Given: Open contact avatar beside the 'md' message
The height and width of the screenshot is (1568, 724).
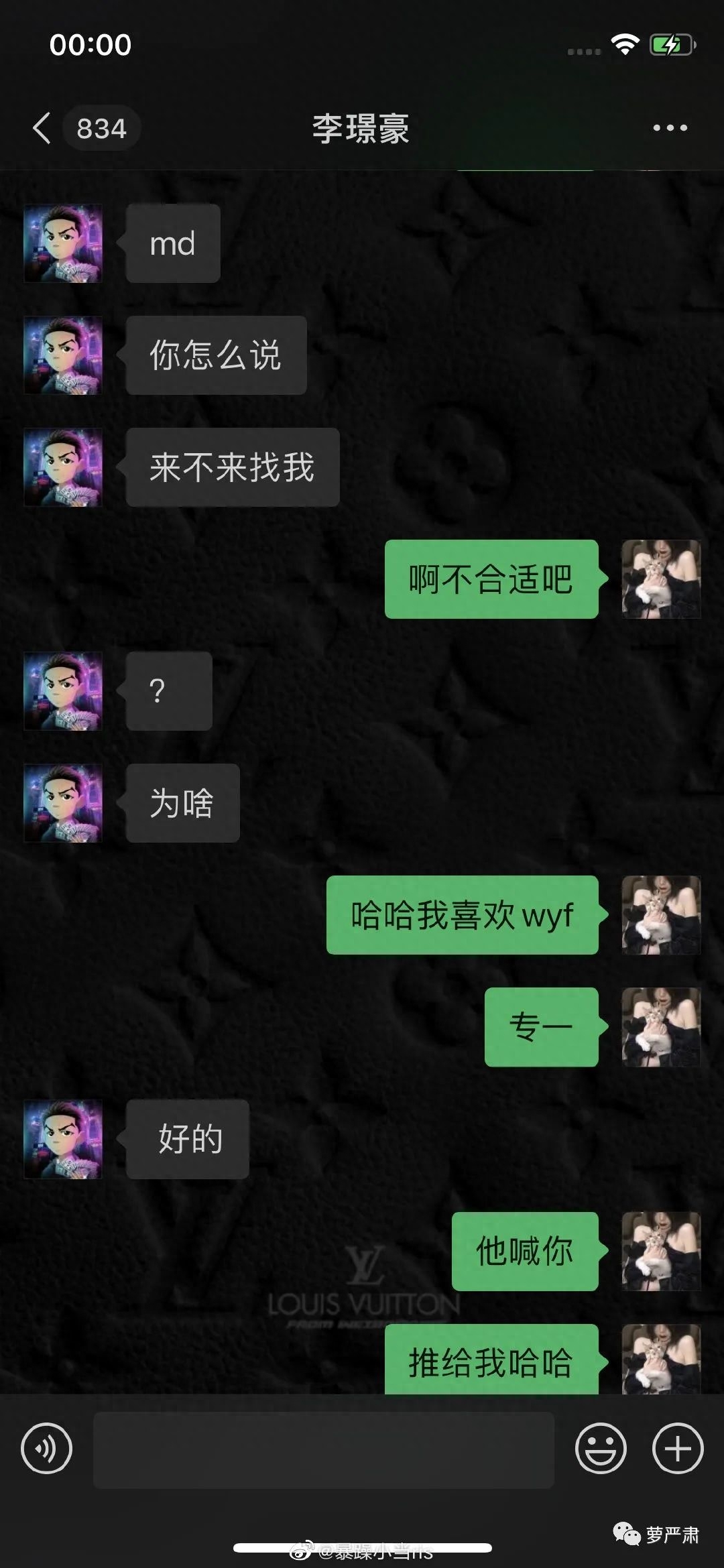Looking at the screenshot, I should point(63,243).
